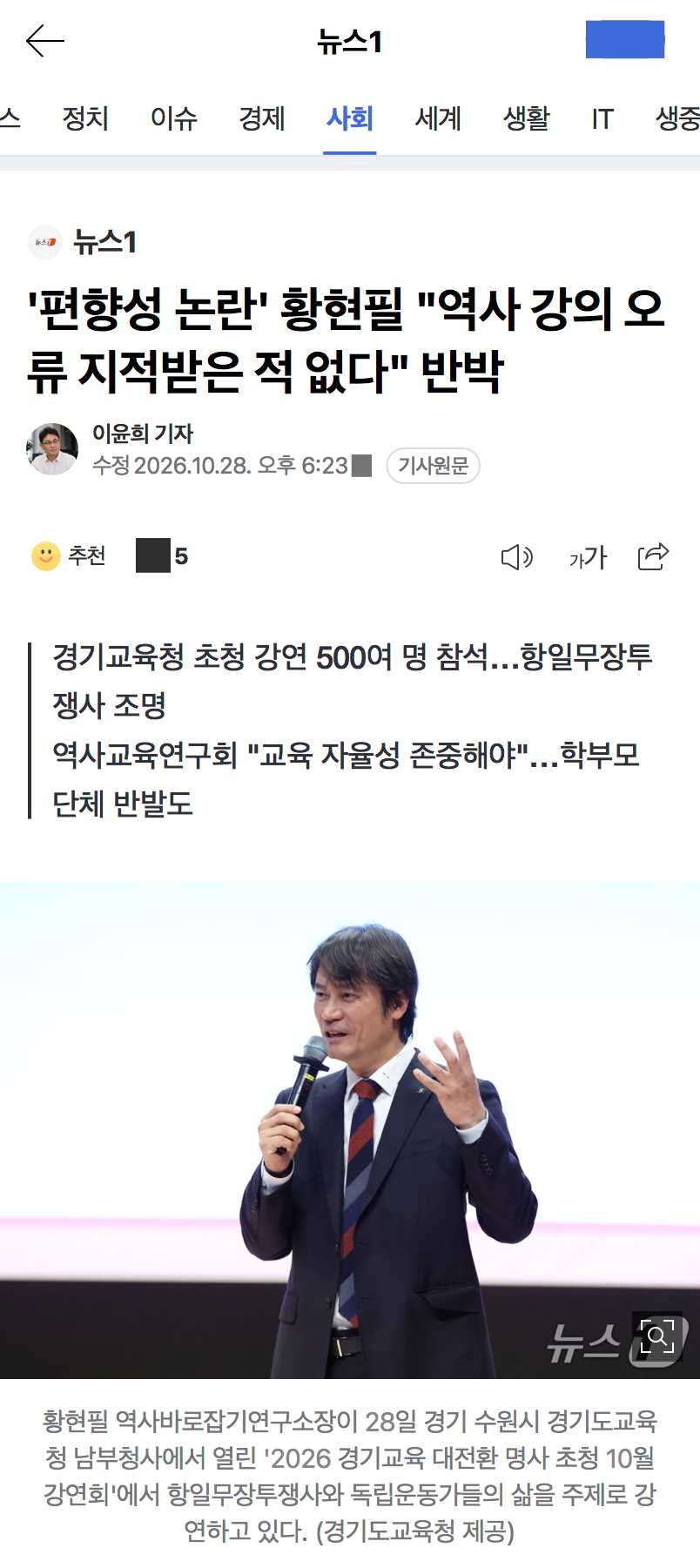
Task: Switch to the IT tab
Action: pyautogui.click(x=602, y=118)
